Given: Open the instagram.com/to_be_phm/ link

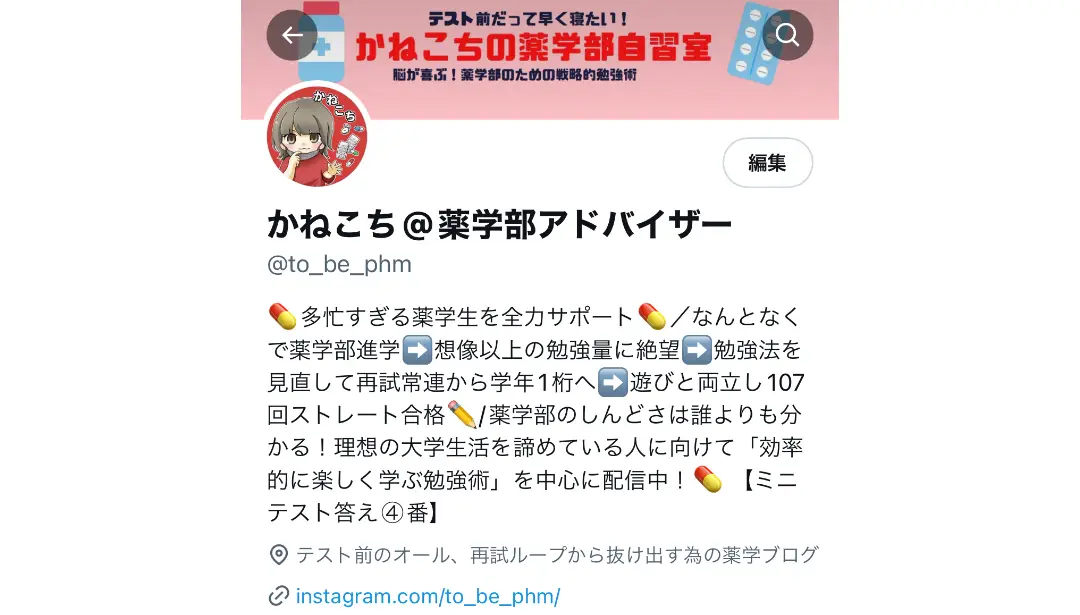Looking at the screenshot, I should tap(428, 596).
